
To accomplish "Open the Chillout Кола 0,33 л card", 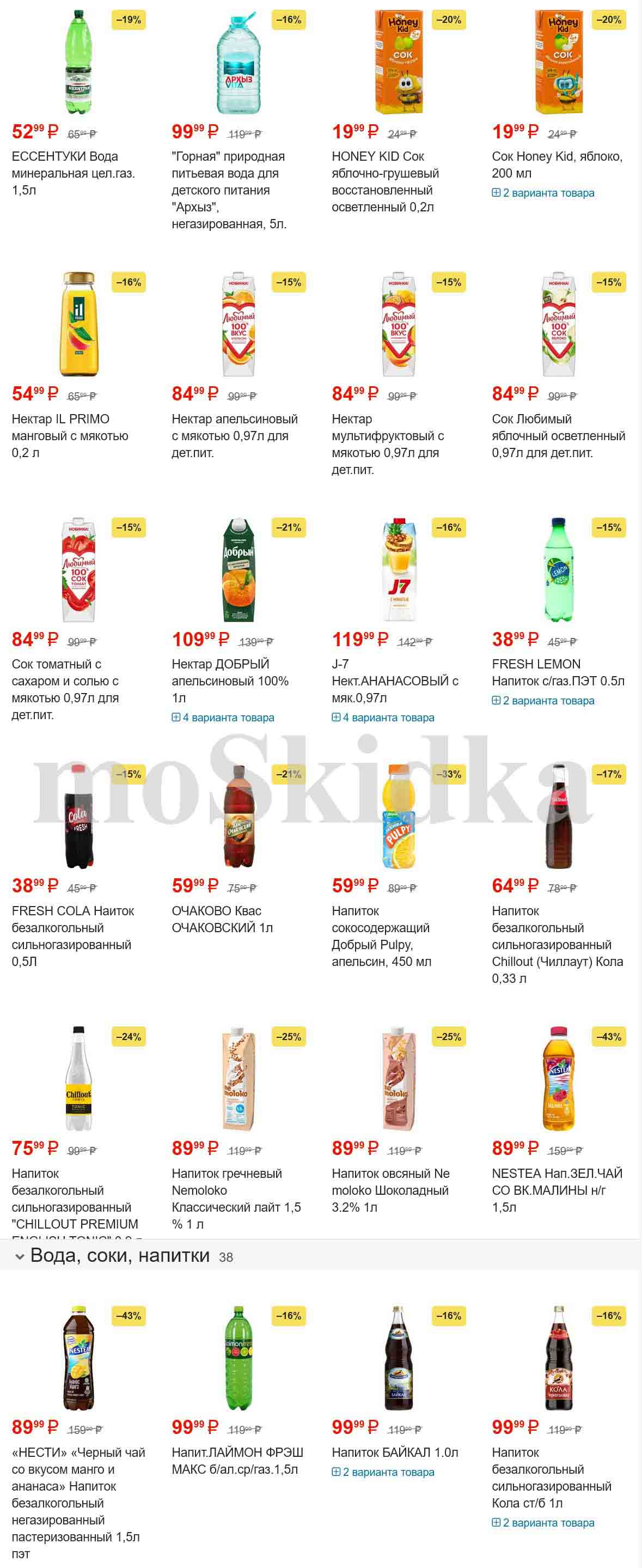I will pyautogui.click(x=557, y=944).
